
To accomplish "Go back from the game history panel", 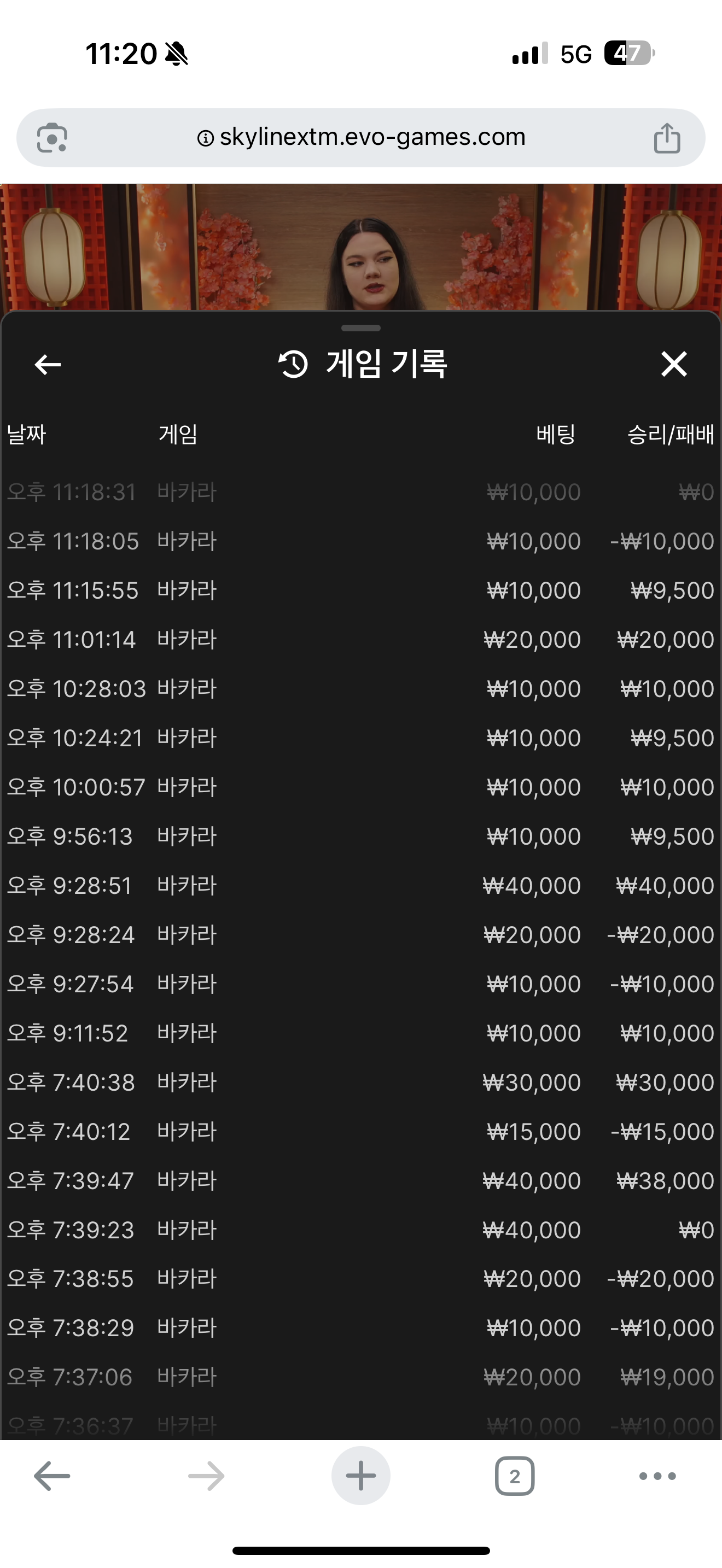I will tap(48, 365).
